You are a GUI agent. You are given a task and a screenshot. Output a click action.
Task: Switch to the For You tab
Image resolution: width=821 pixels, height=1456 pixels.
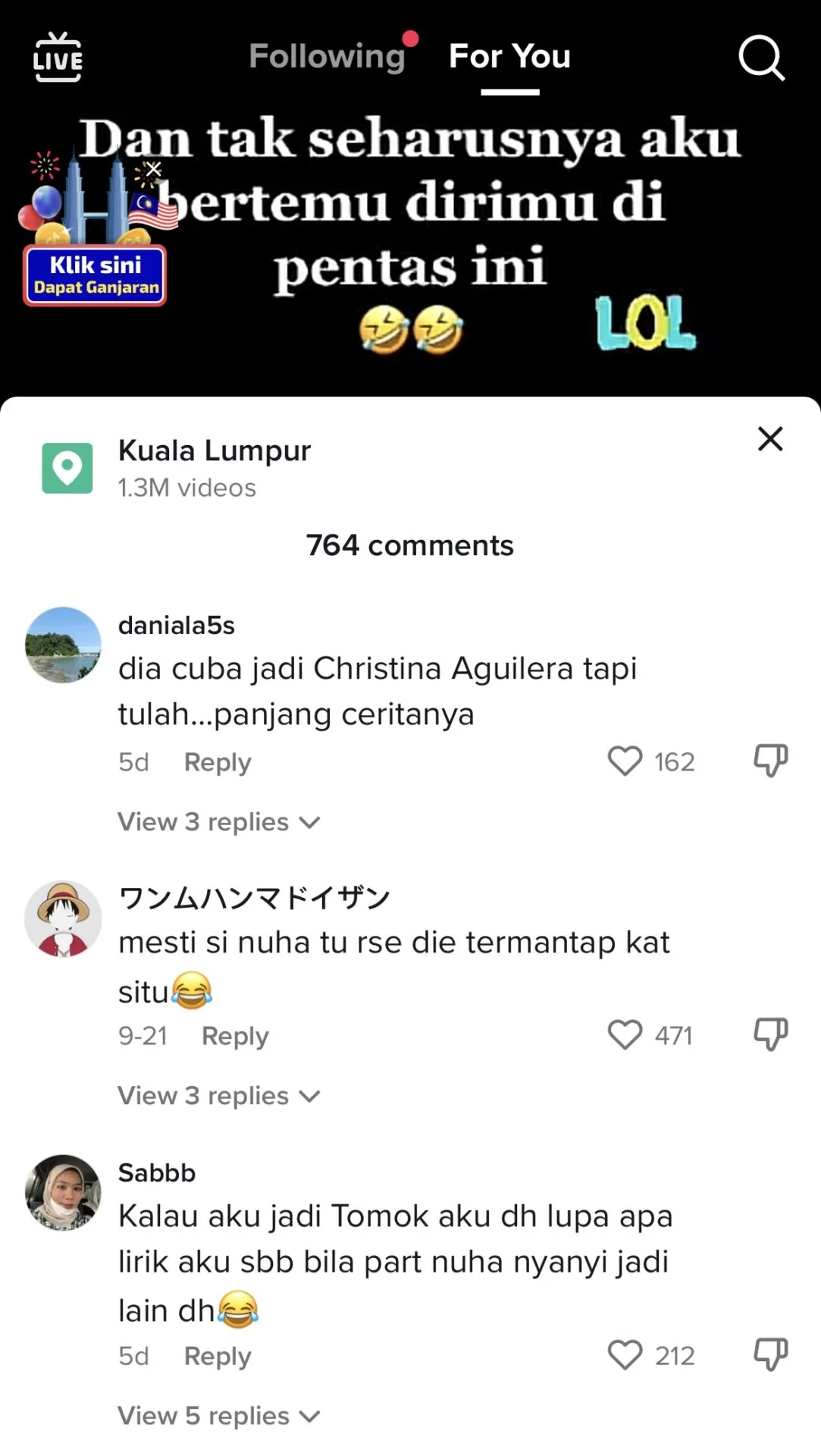pyautogui.click(x=509, y=56)
